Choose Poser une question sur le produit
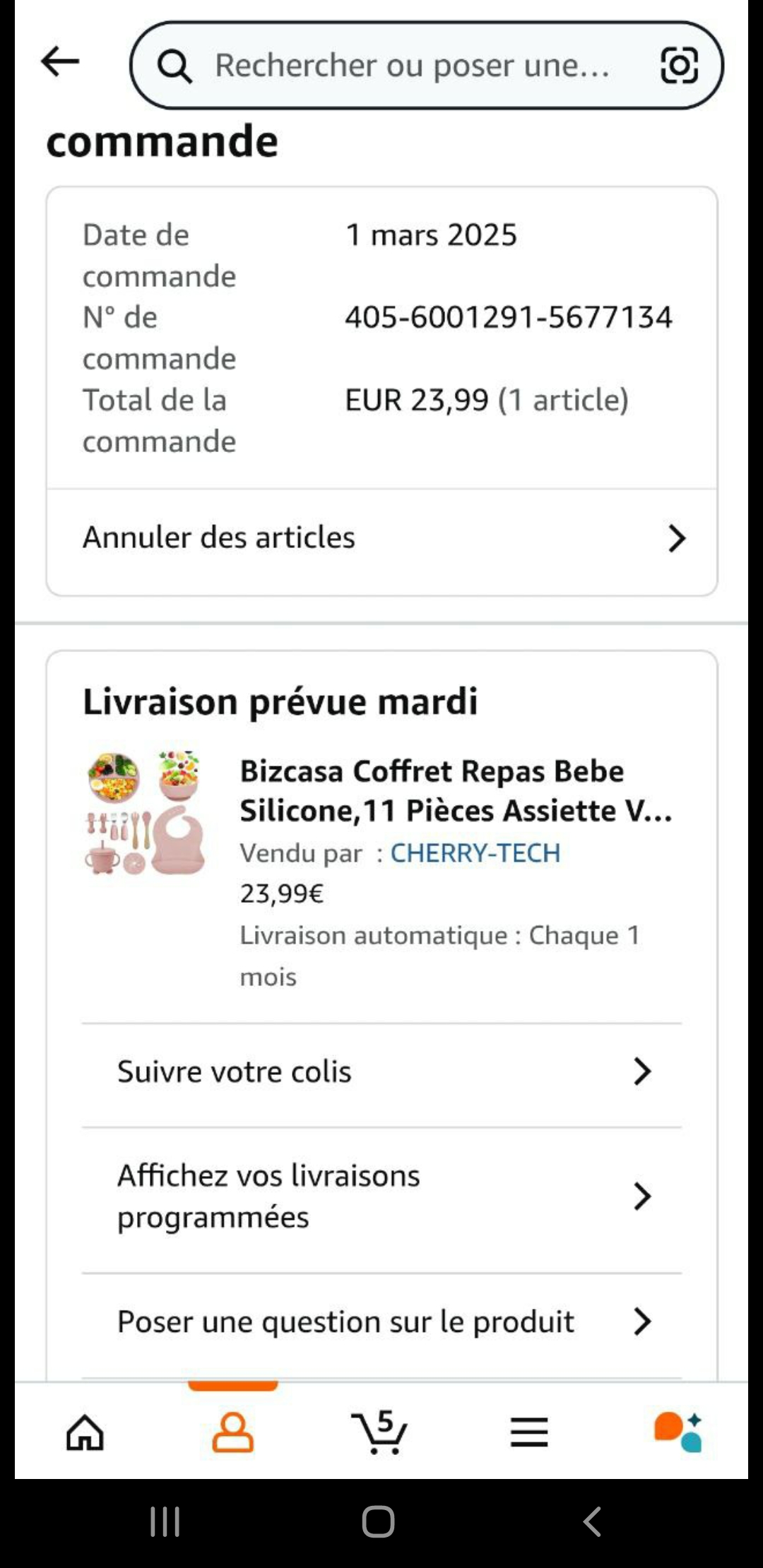Viewport: 763px width, 1568px height. click(381, 1321)
